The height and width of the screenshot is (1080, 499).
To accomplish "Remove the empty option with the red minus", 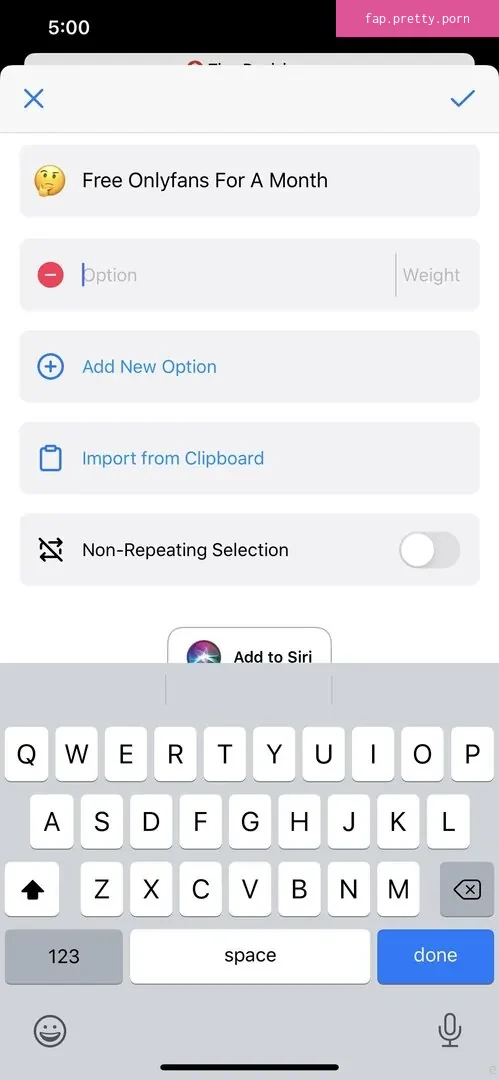I will [x=50, y=275].
